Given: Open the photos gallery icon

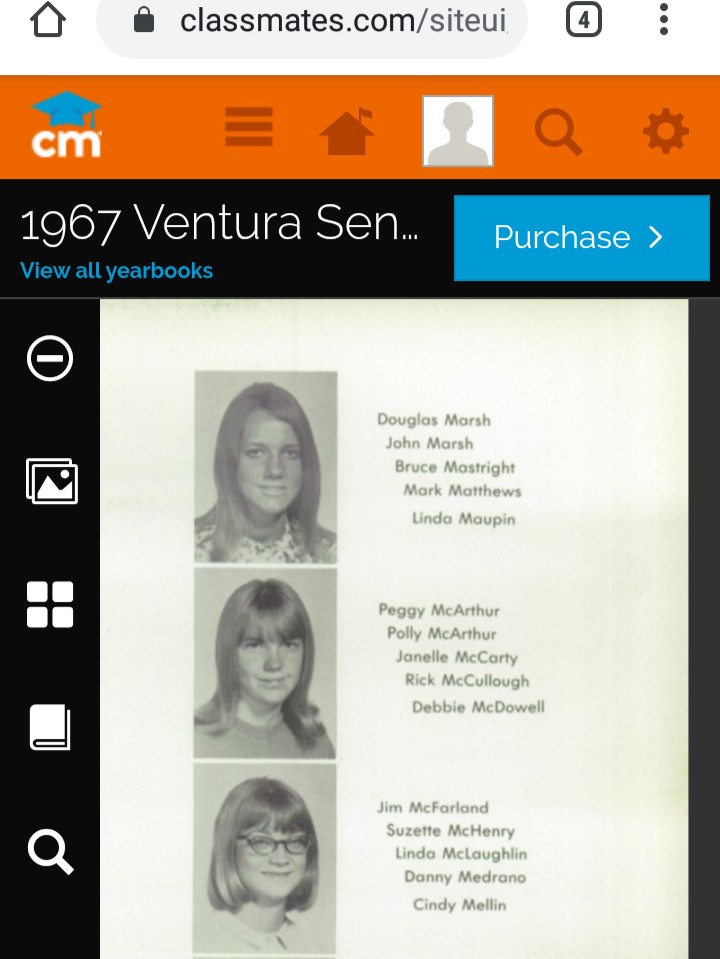Looking at the screenshot, I should (x=50, y=481).
